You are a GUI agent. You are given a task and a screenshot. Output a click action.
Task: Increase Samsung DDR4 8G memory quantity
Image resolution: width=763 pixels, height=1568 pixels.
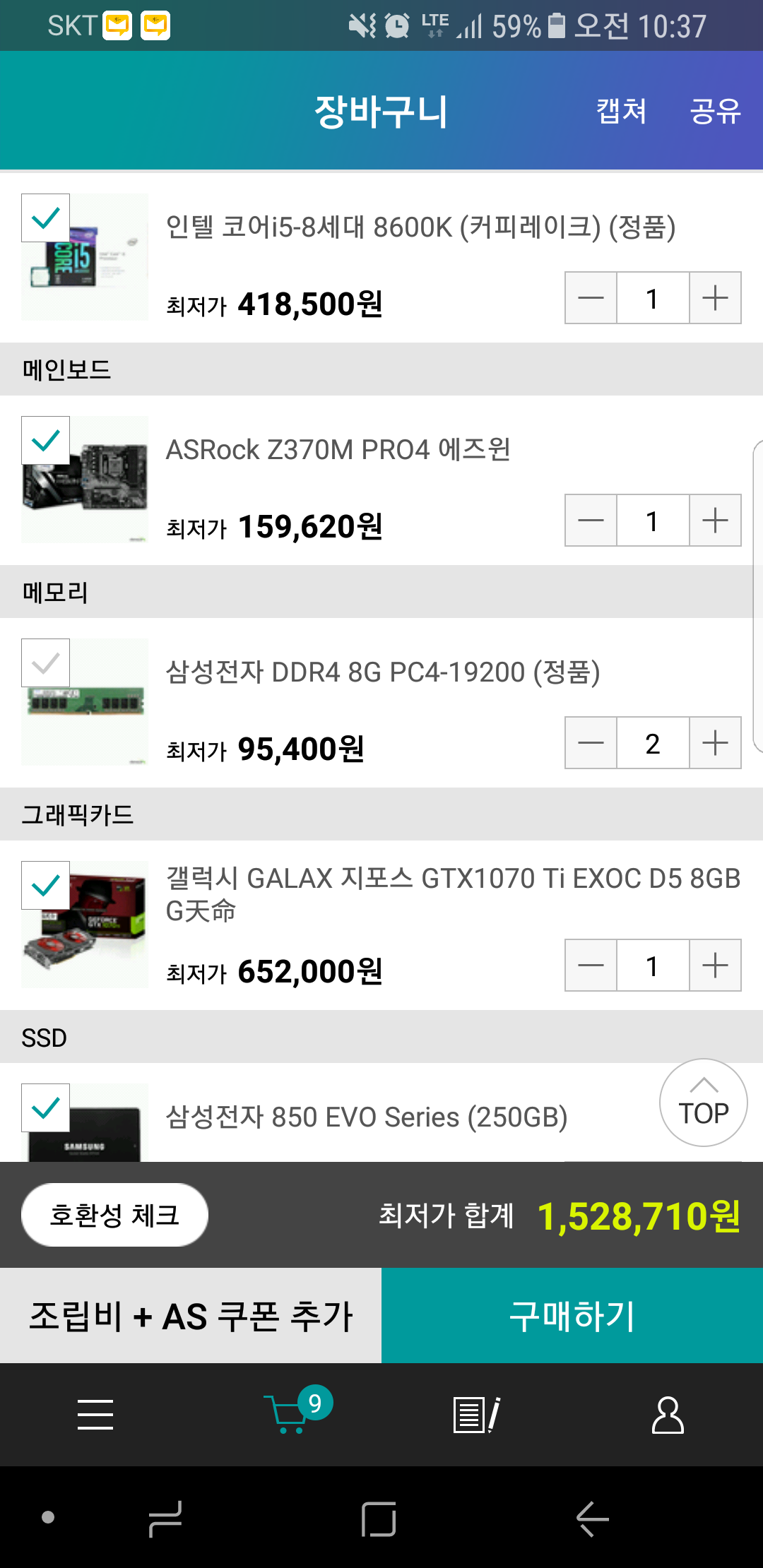click(x=715, y=743)
